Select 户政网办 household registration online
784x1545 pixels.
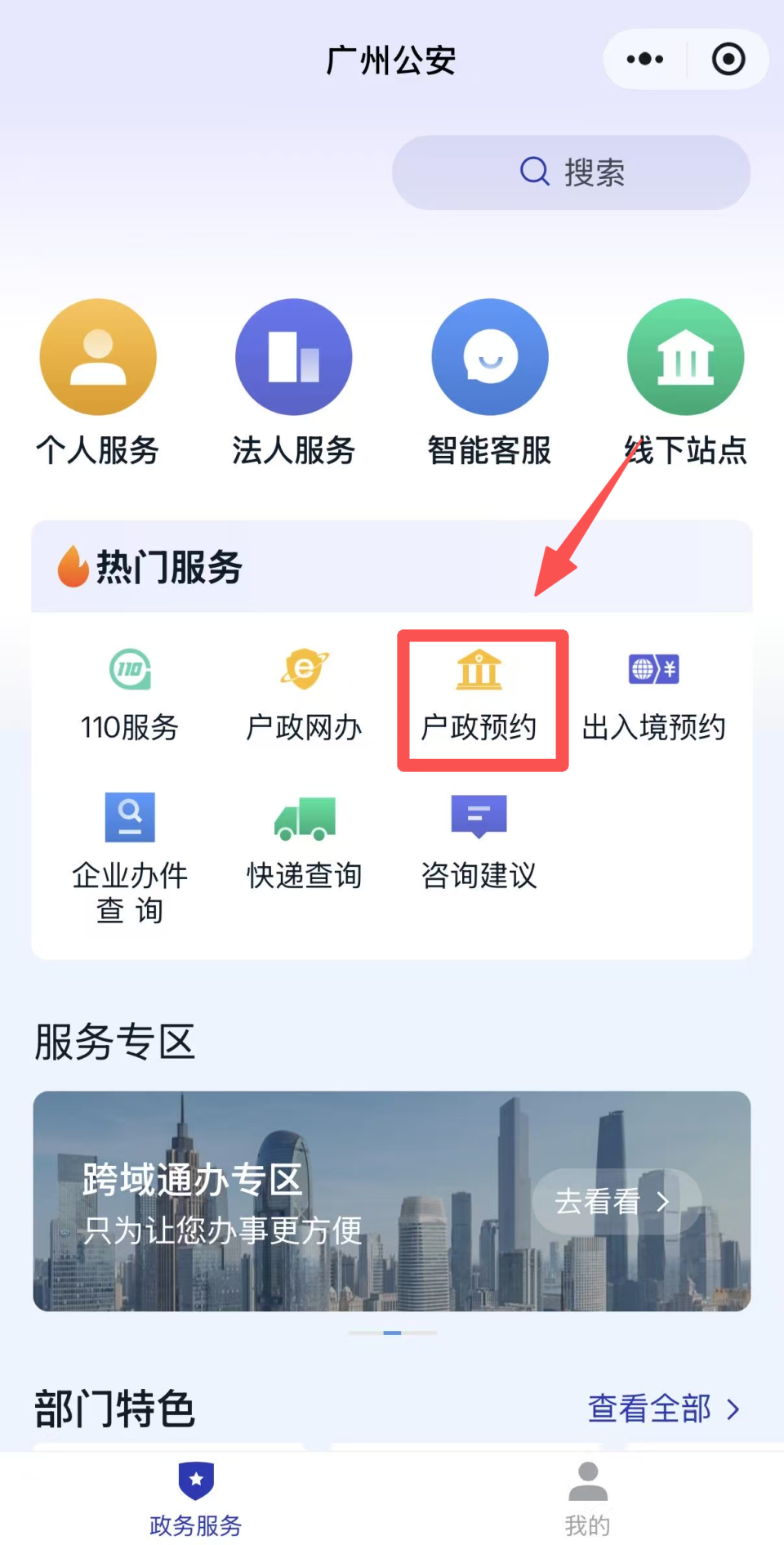tap(305, 694)
